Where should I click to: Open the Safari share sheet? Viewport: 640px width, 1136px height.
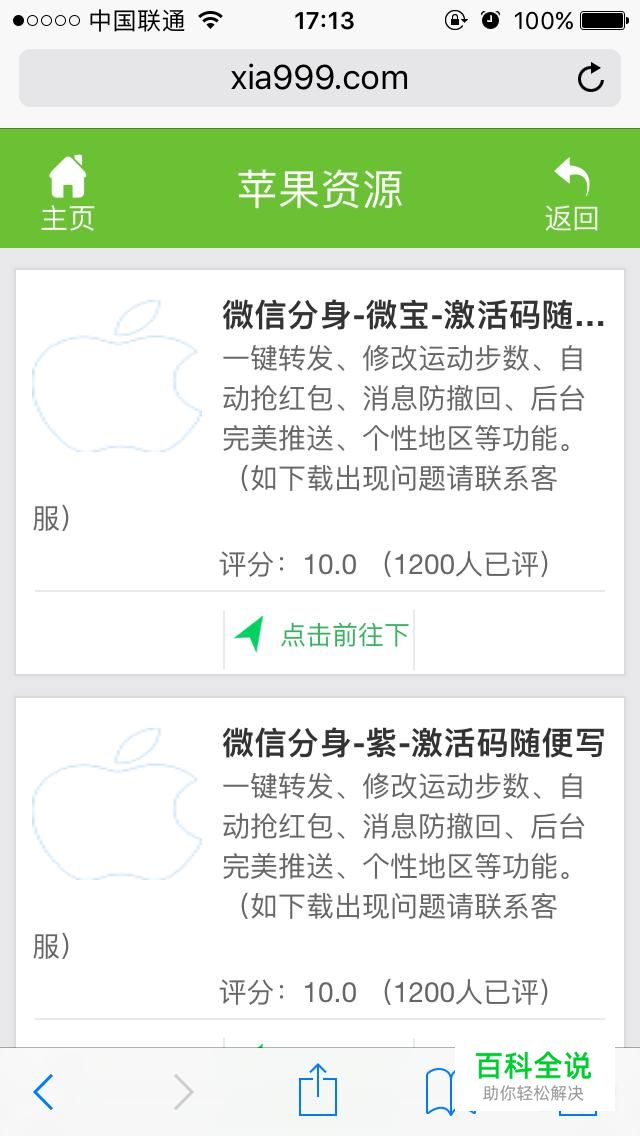click(318, 1089)
